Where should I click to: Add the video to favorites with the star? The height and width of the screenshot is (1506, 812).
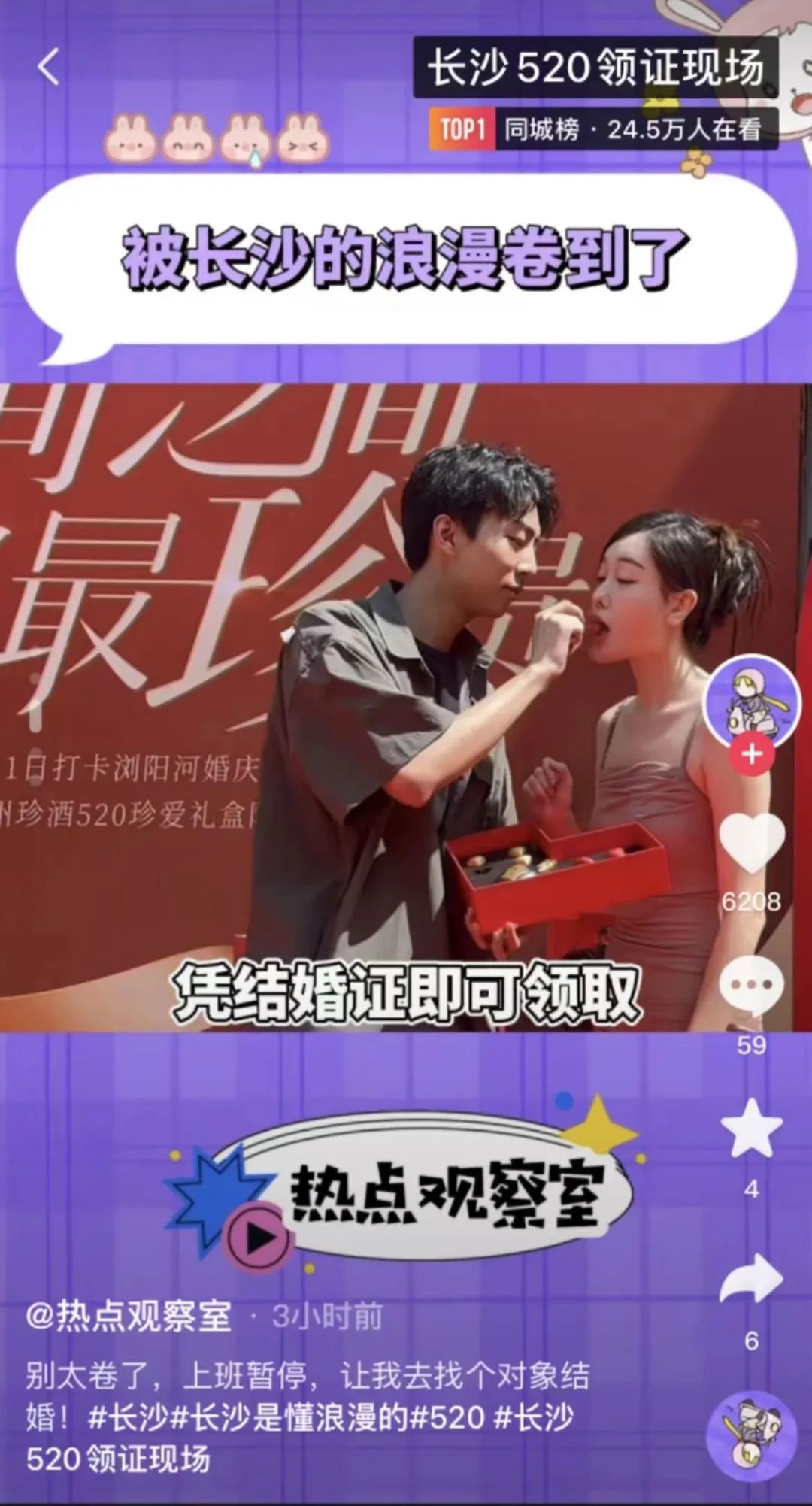coord(751,1128)
